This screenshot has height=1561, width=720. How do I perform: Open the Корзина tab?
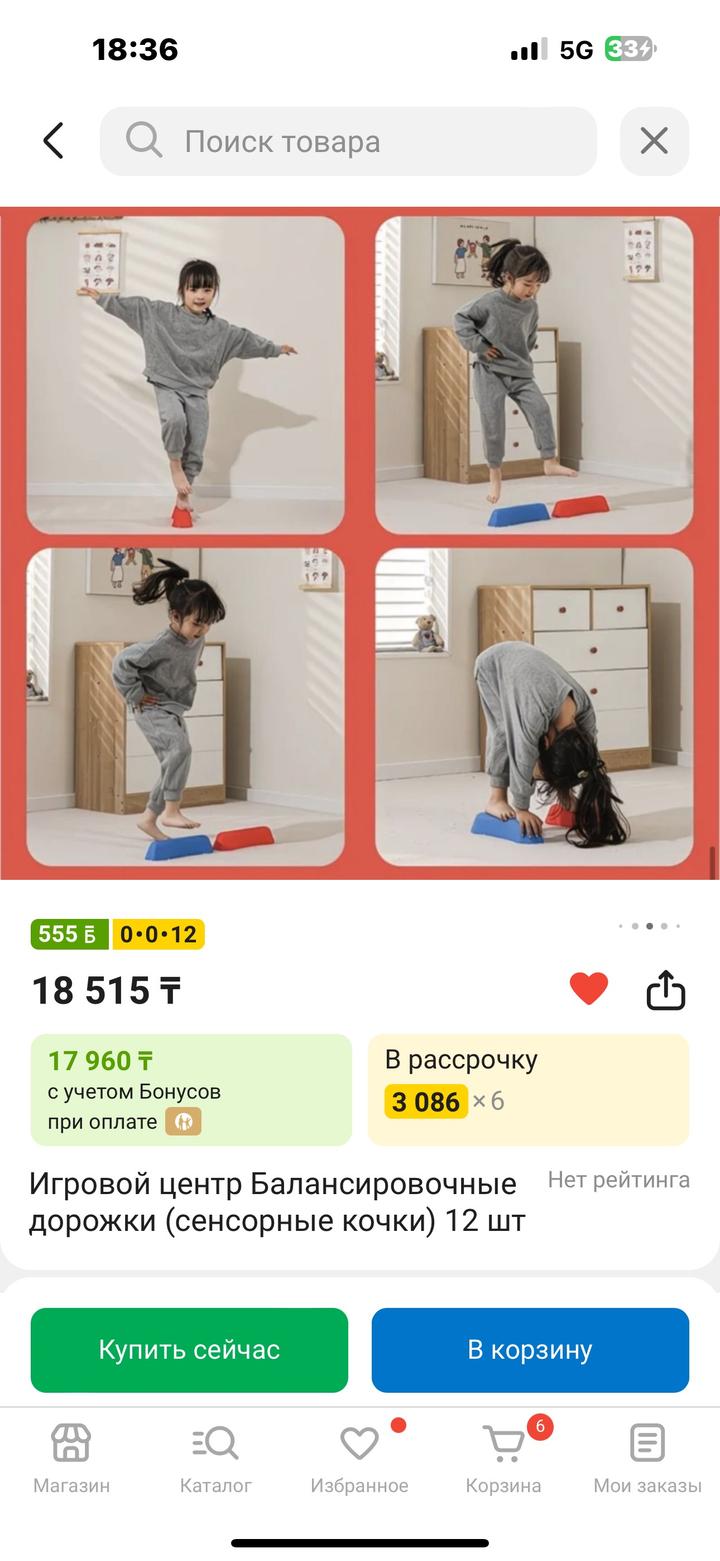(x=503, y=1459)
